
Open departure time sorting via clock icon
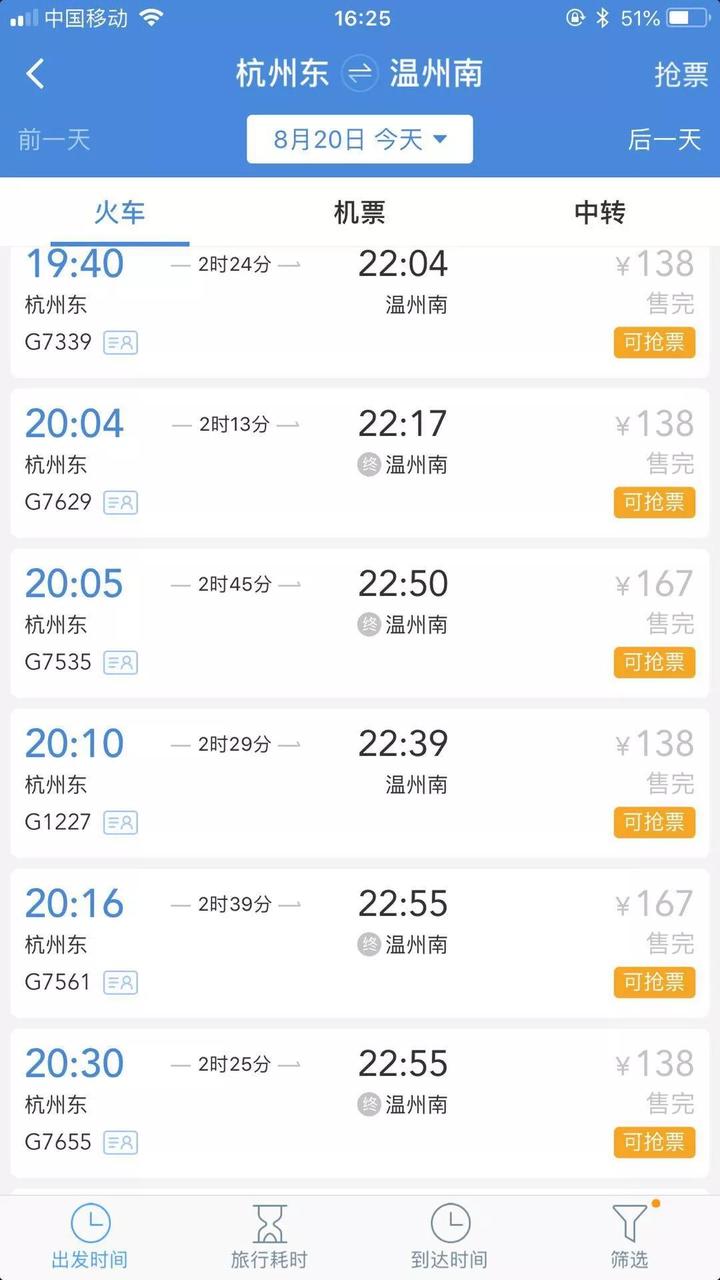coord(90,1222)
